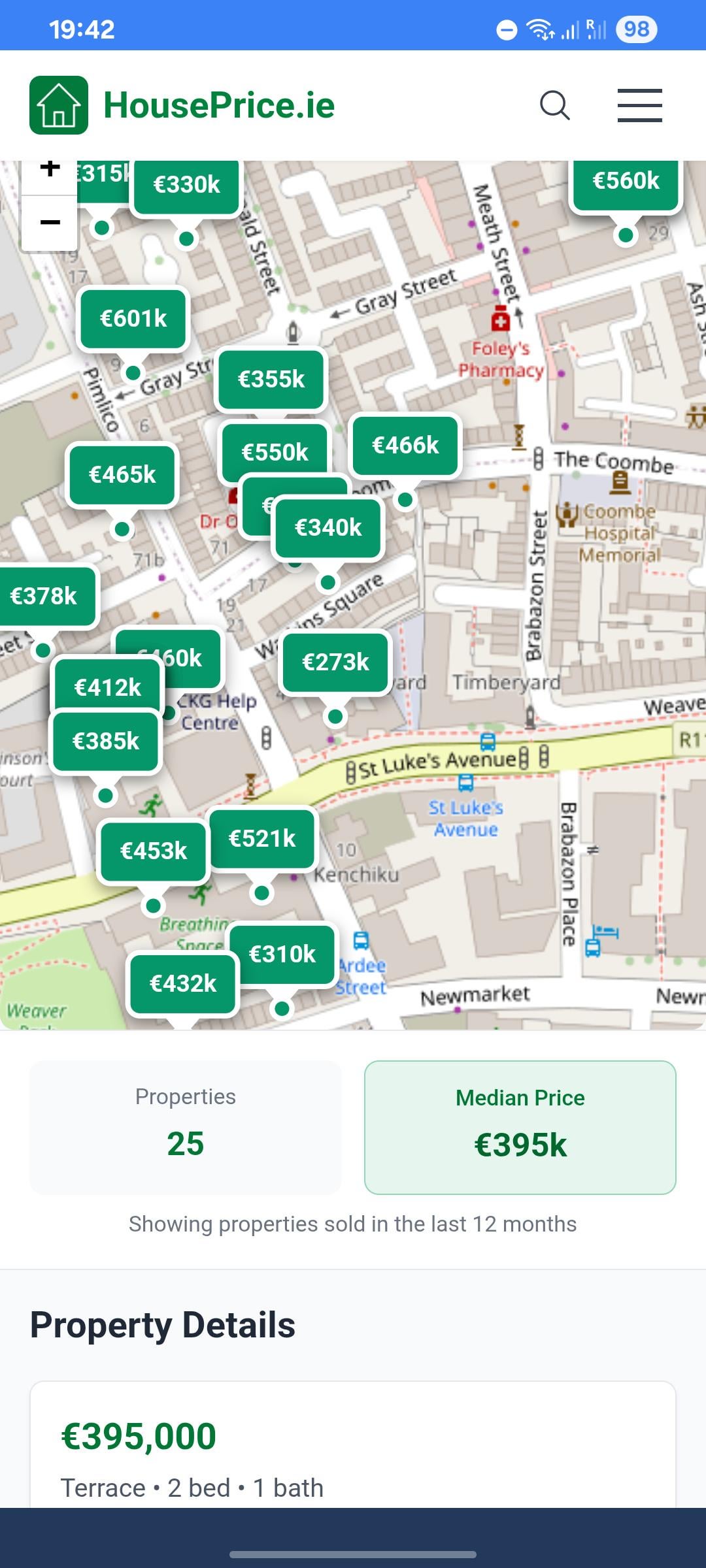706x1568 pixels.
Task: Select the €330k property marker
Action: (187, 185)
